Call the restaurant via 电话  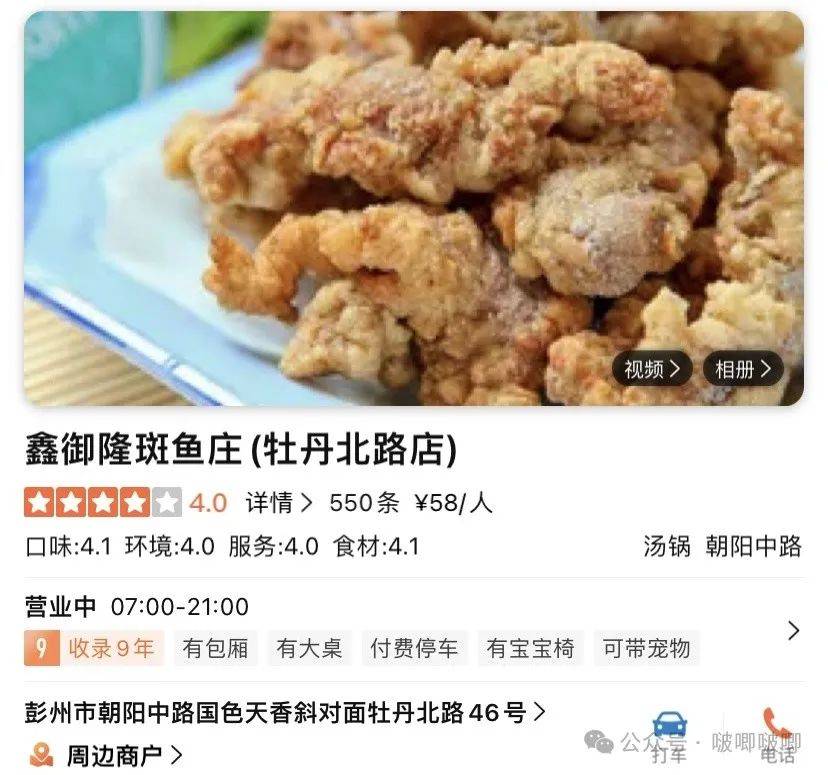pos(776,736)
